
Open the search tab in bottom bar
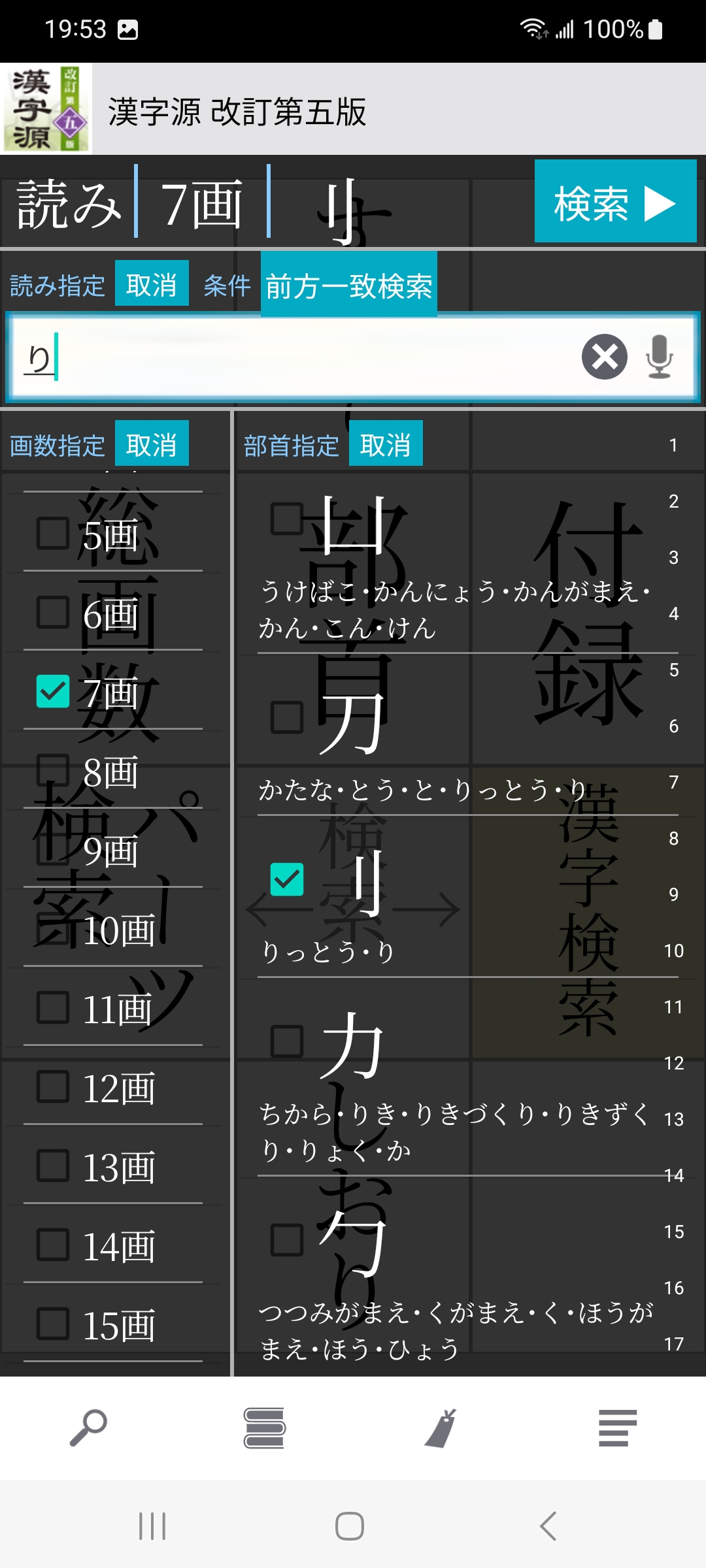coord(88,1428)
